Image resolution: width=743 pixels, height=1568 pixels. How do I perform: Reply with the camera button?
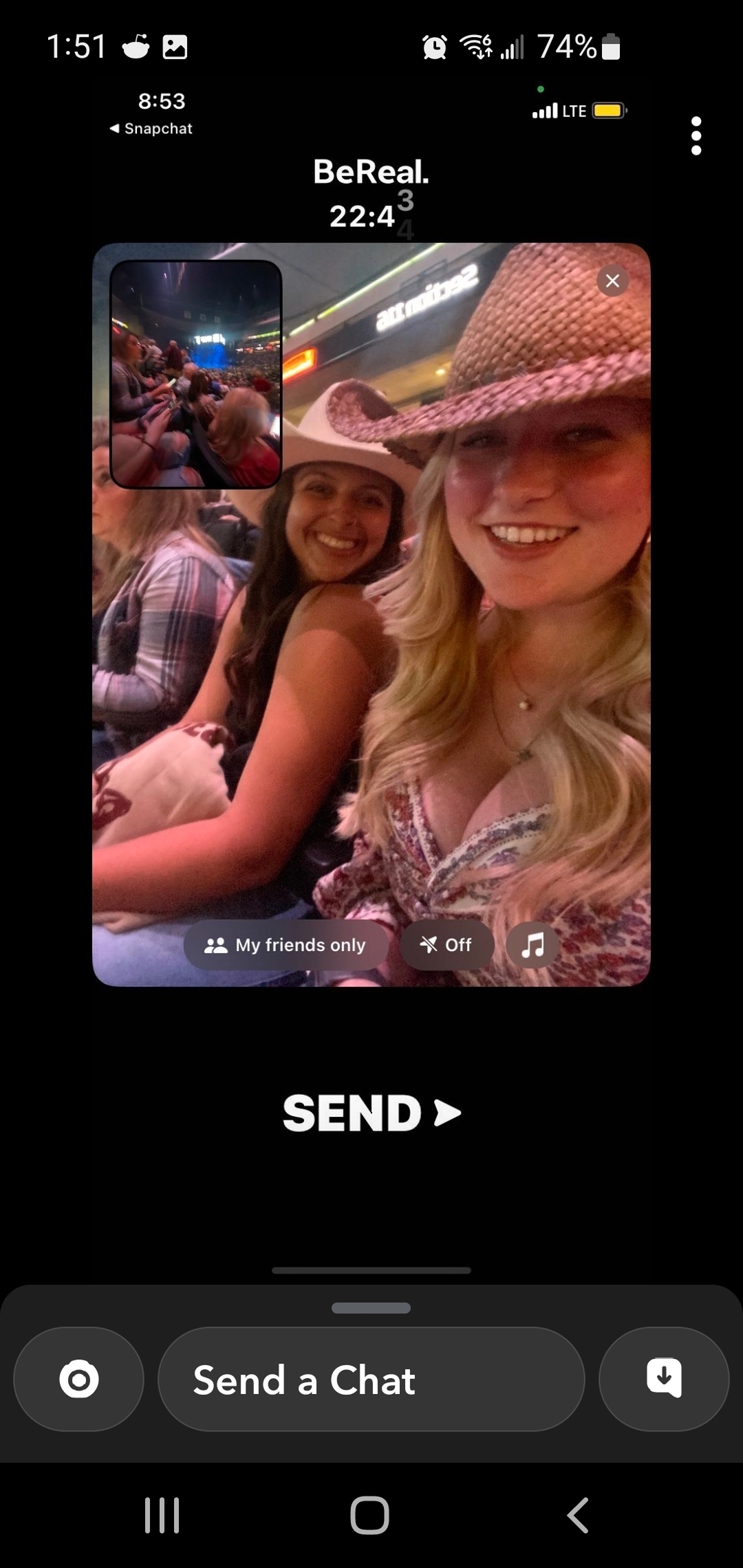pyautogui.click(x=79, y=1379)
